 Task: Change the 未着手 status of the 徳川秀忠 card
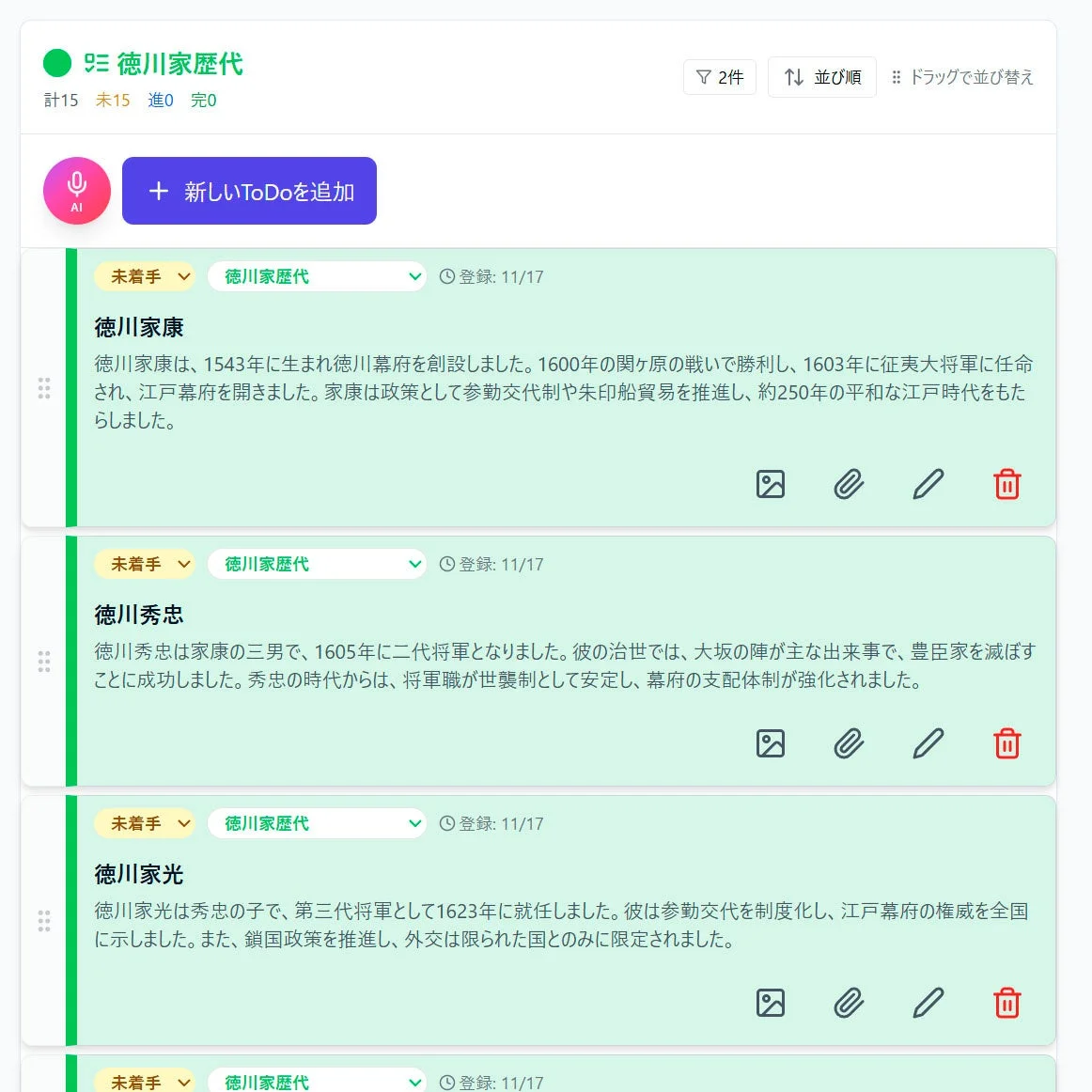pyautogui.click(x=143, y=564)
